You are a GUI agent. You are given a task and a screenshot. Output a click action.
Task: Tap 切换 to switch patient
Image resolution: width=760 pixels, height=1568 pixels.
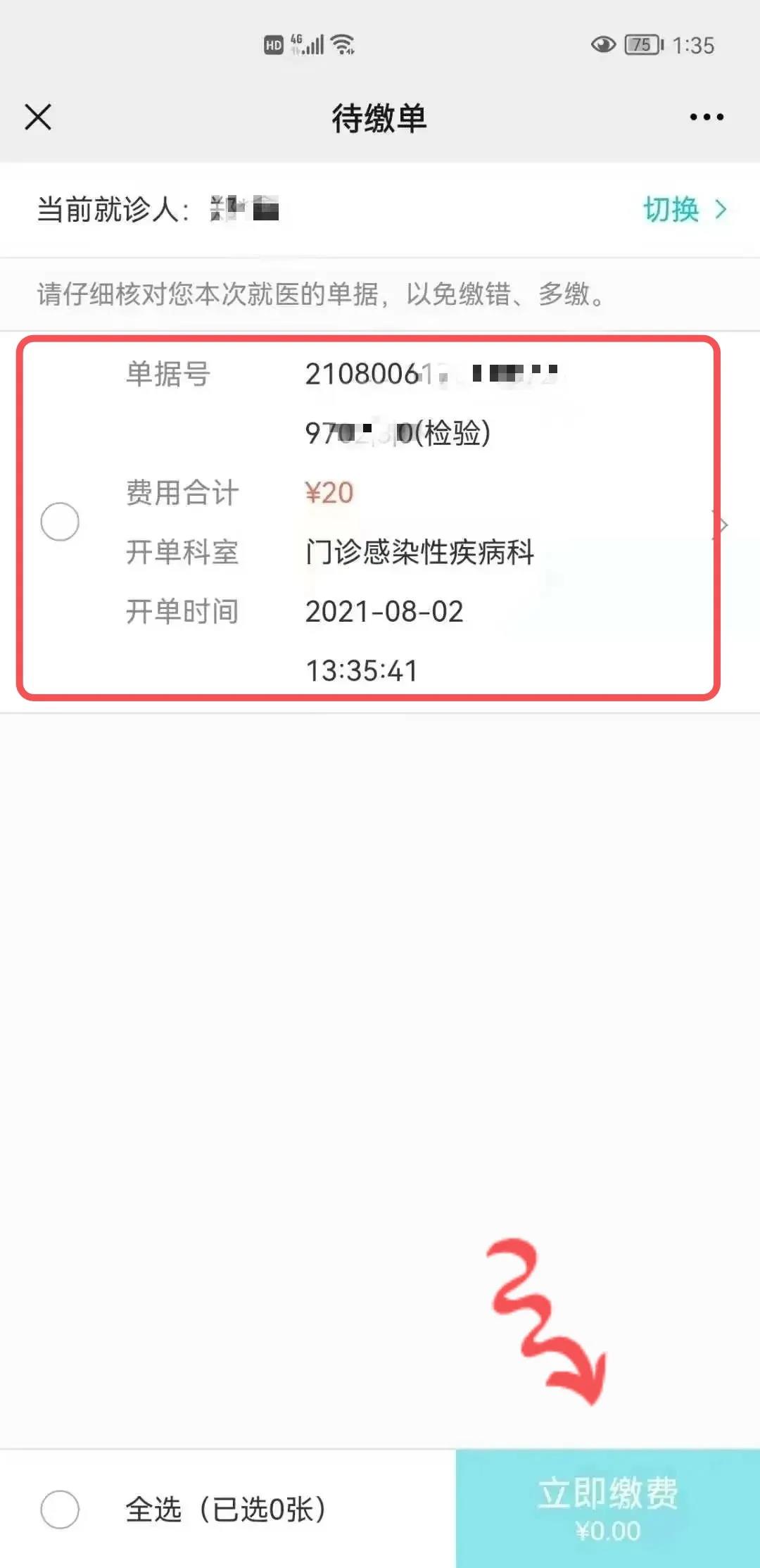point(685,210)
